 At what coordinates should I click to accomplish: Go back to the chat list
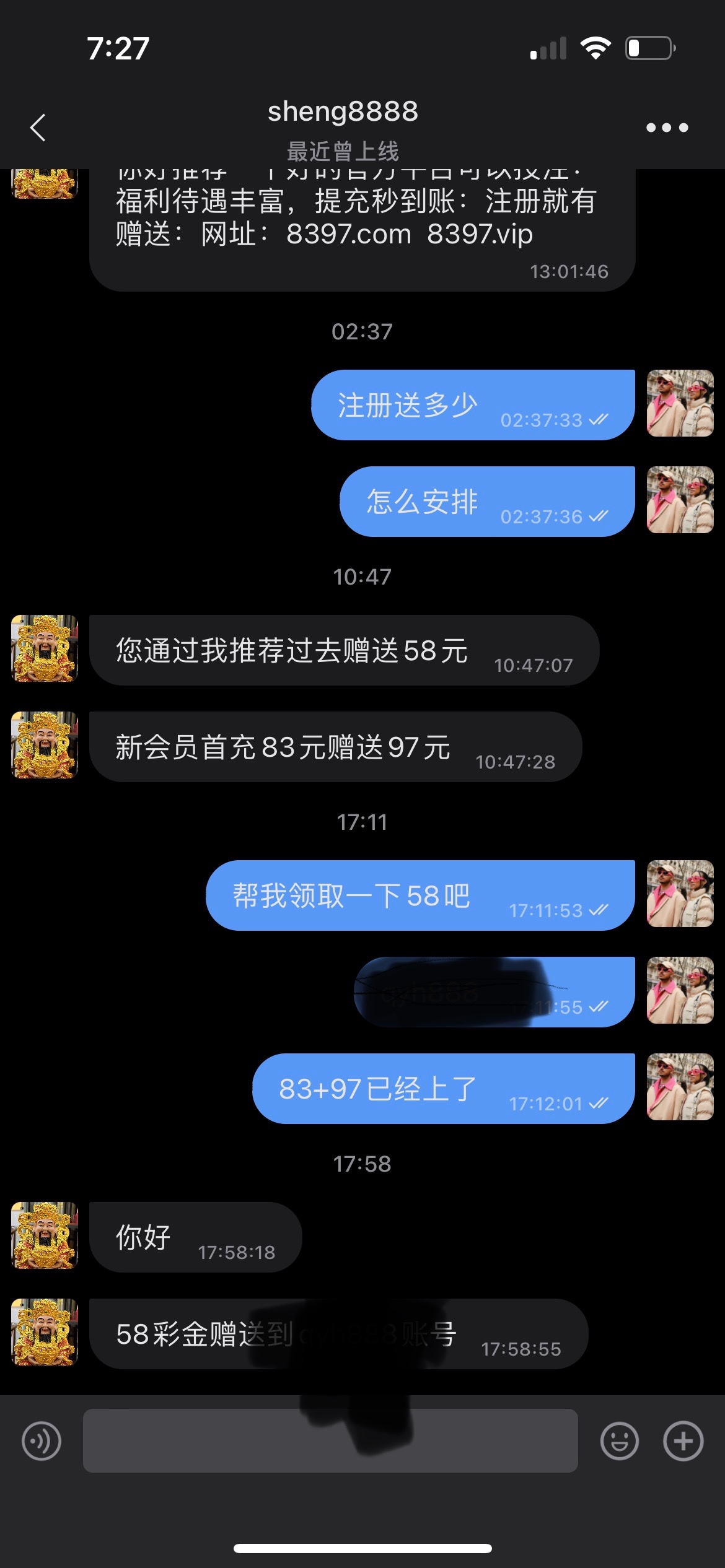tap(38, 128)
